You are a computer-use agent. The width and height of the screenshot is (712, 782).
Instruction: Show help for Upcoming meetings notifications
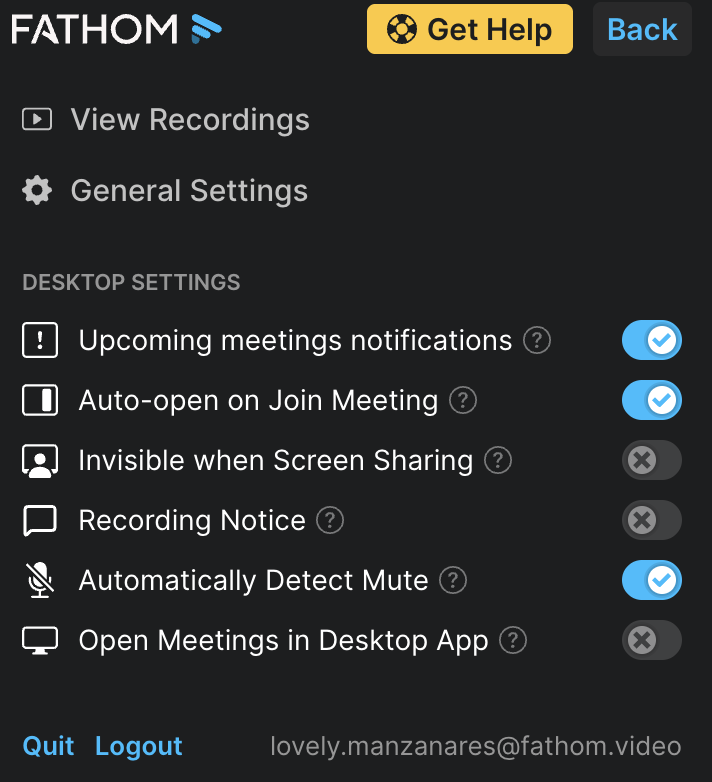(537, 341)
